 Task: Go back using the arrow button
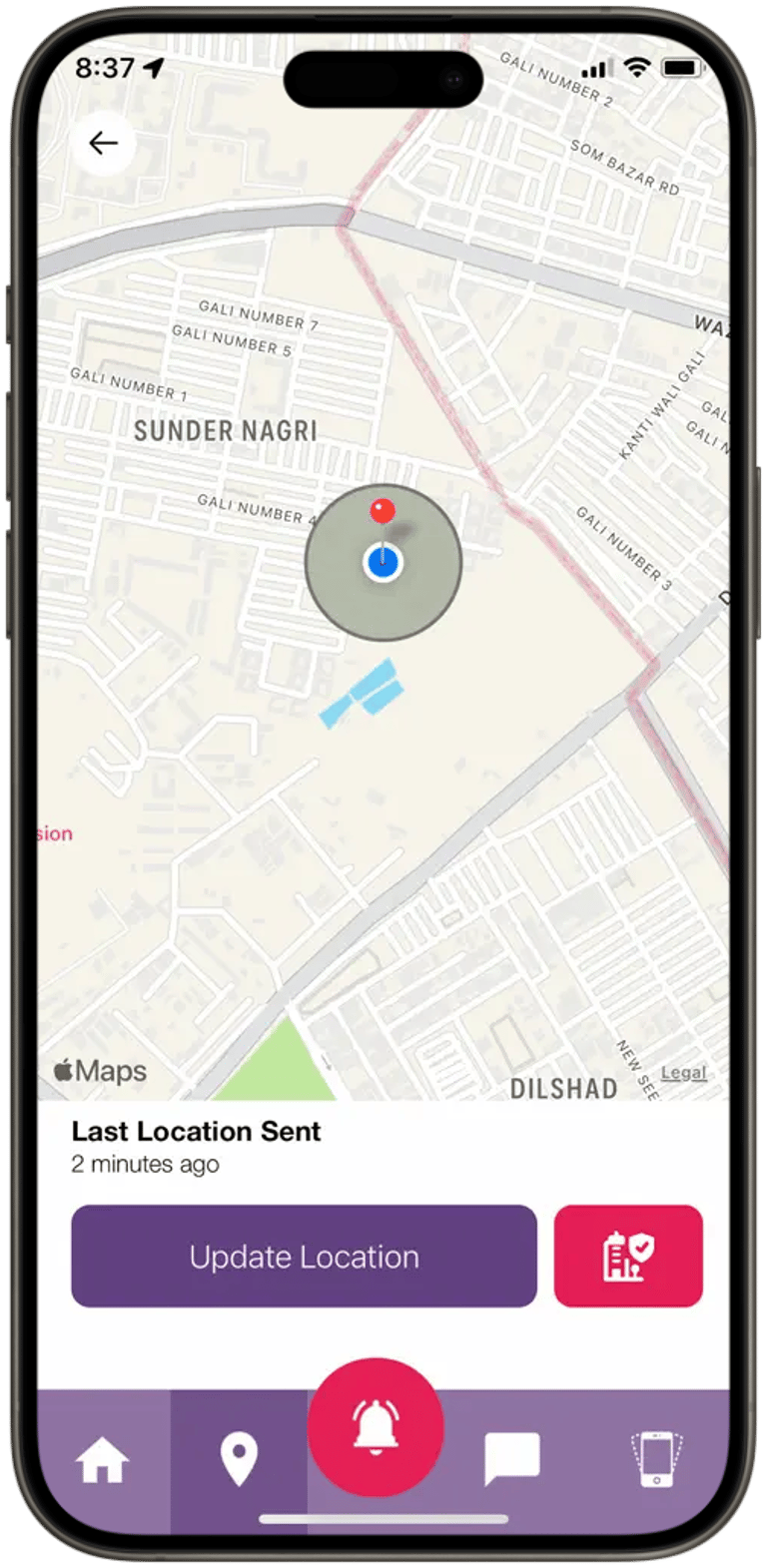103,144
